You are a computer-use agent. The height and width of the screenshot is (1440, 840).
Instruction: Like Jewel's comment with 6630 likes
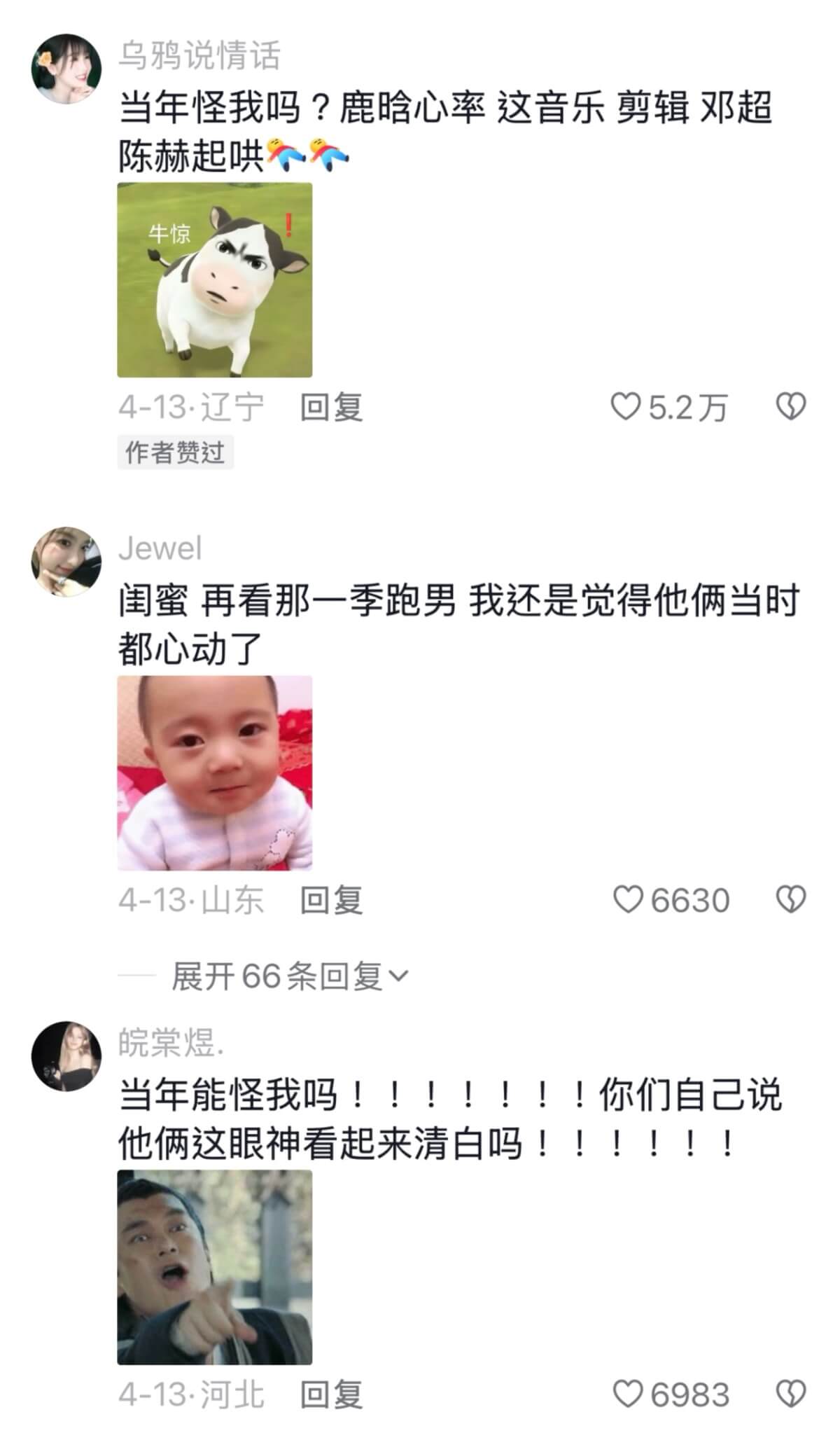click(x=628, y=900)
